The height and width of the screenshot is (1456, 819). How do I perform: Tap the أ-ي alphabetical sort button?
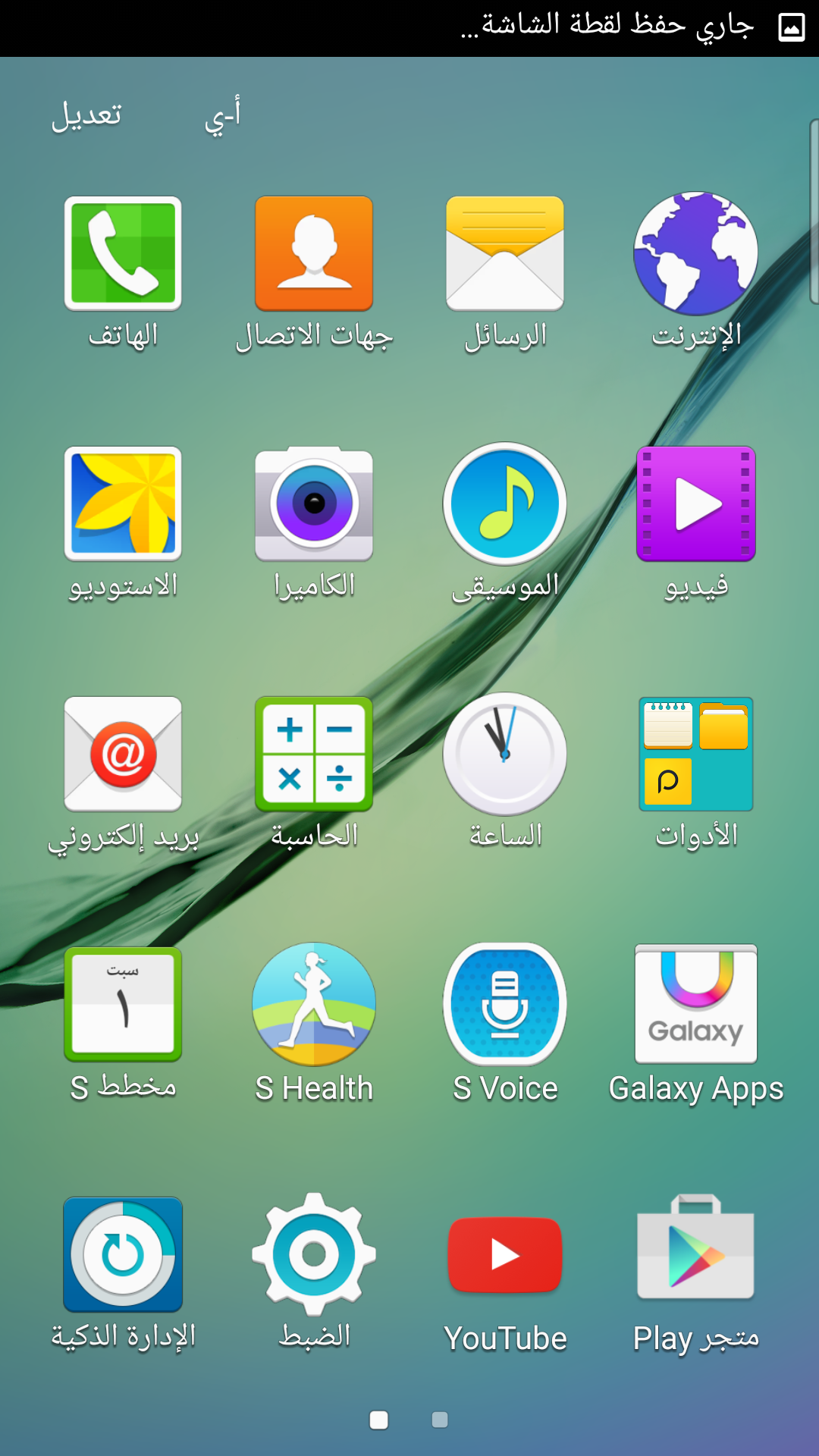(223, 115)
